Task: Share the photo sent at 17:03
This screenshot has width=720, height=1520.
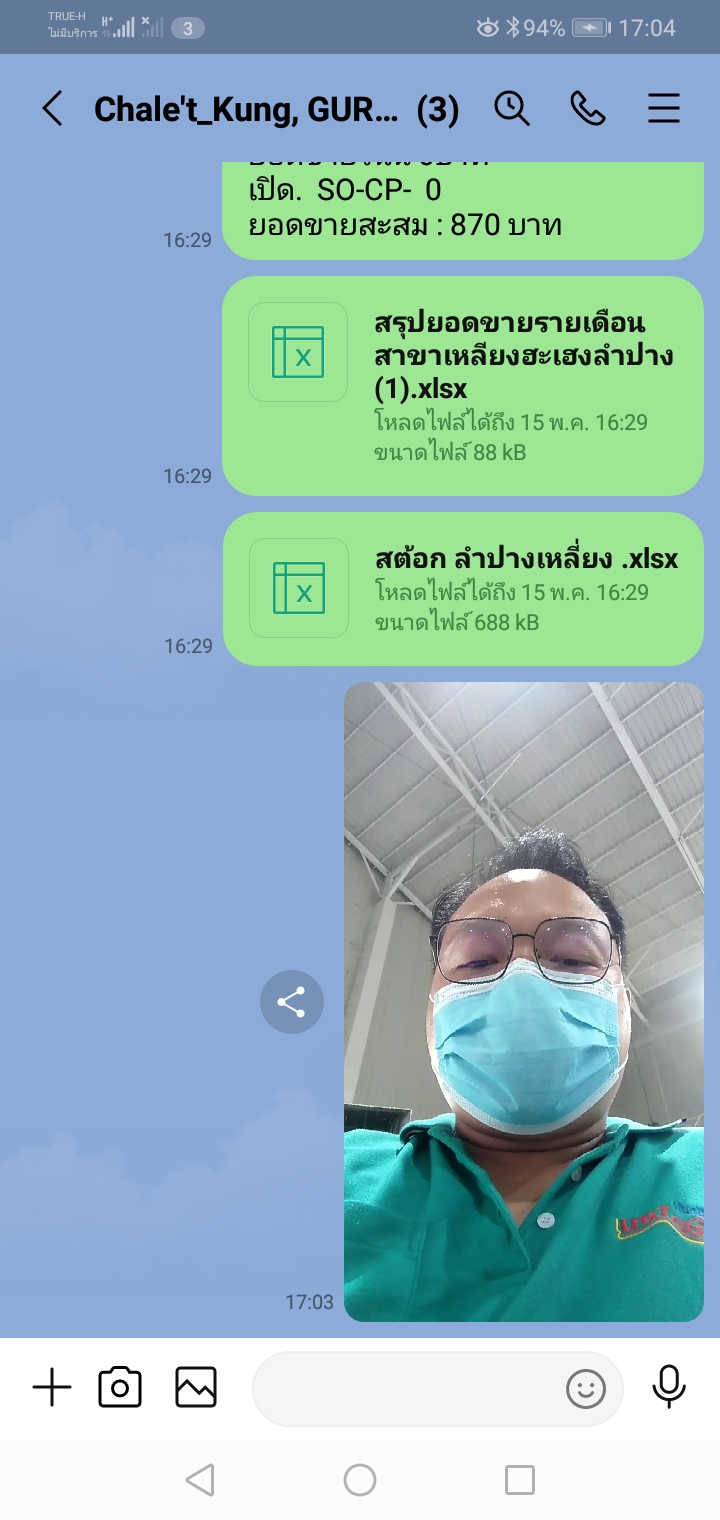Action: pyautogui.click(x=292, y=1002)
